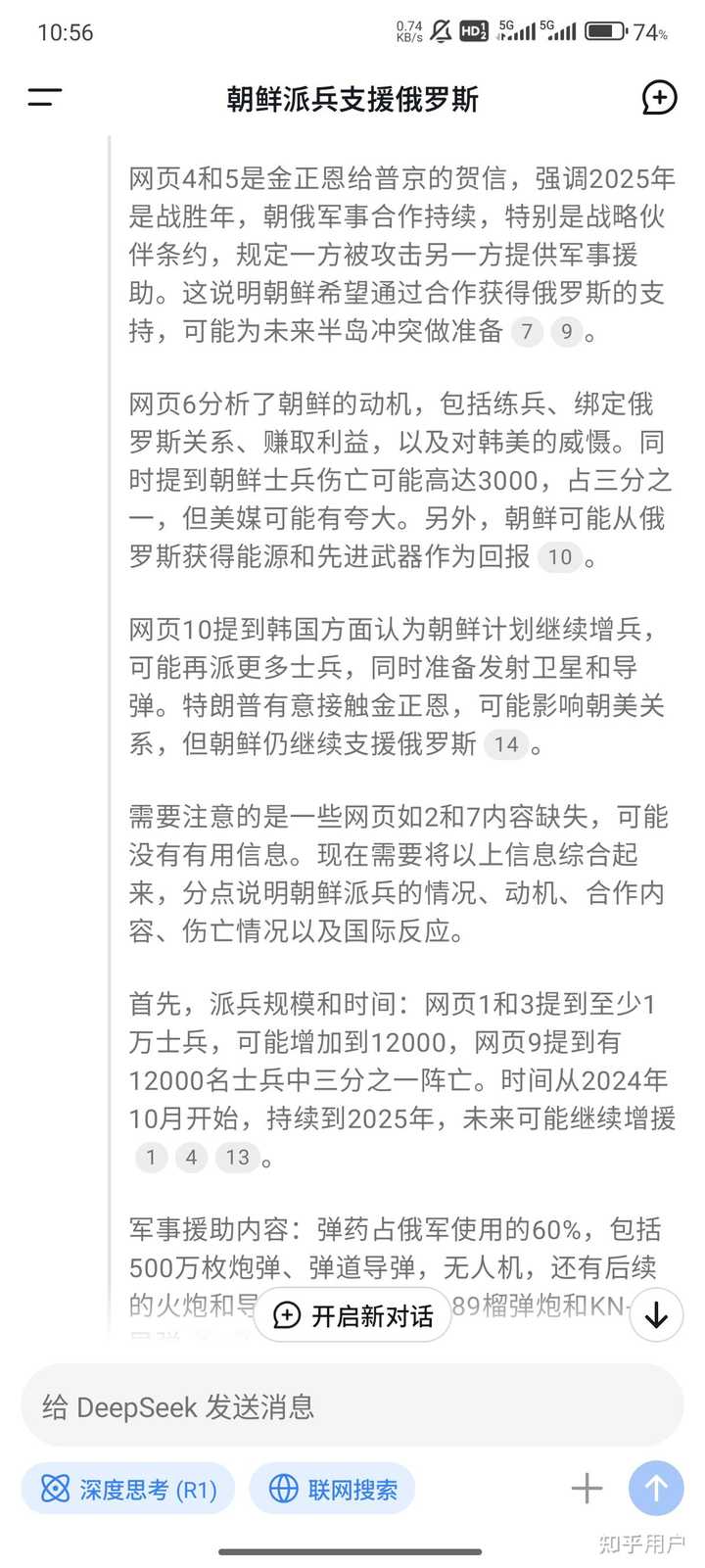Jump to bottom with the down arrow
The height and width of the screenshot is (1568, 705).
(x=656, y=1315)
